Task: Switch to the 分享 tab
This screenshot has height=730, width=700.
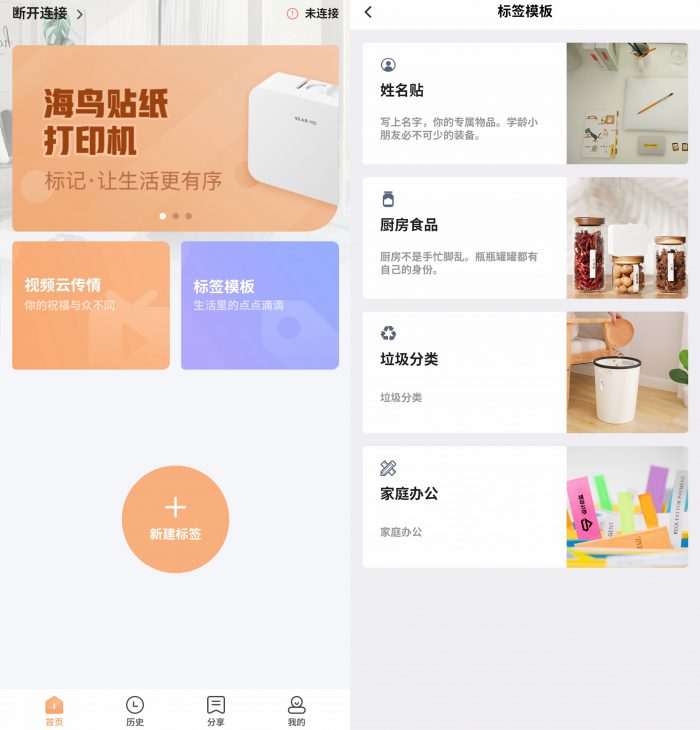Action: tap(216, 711)
